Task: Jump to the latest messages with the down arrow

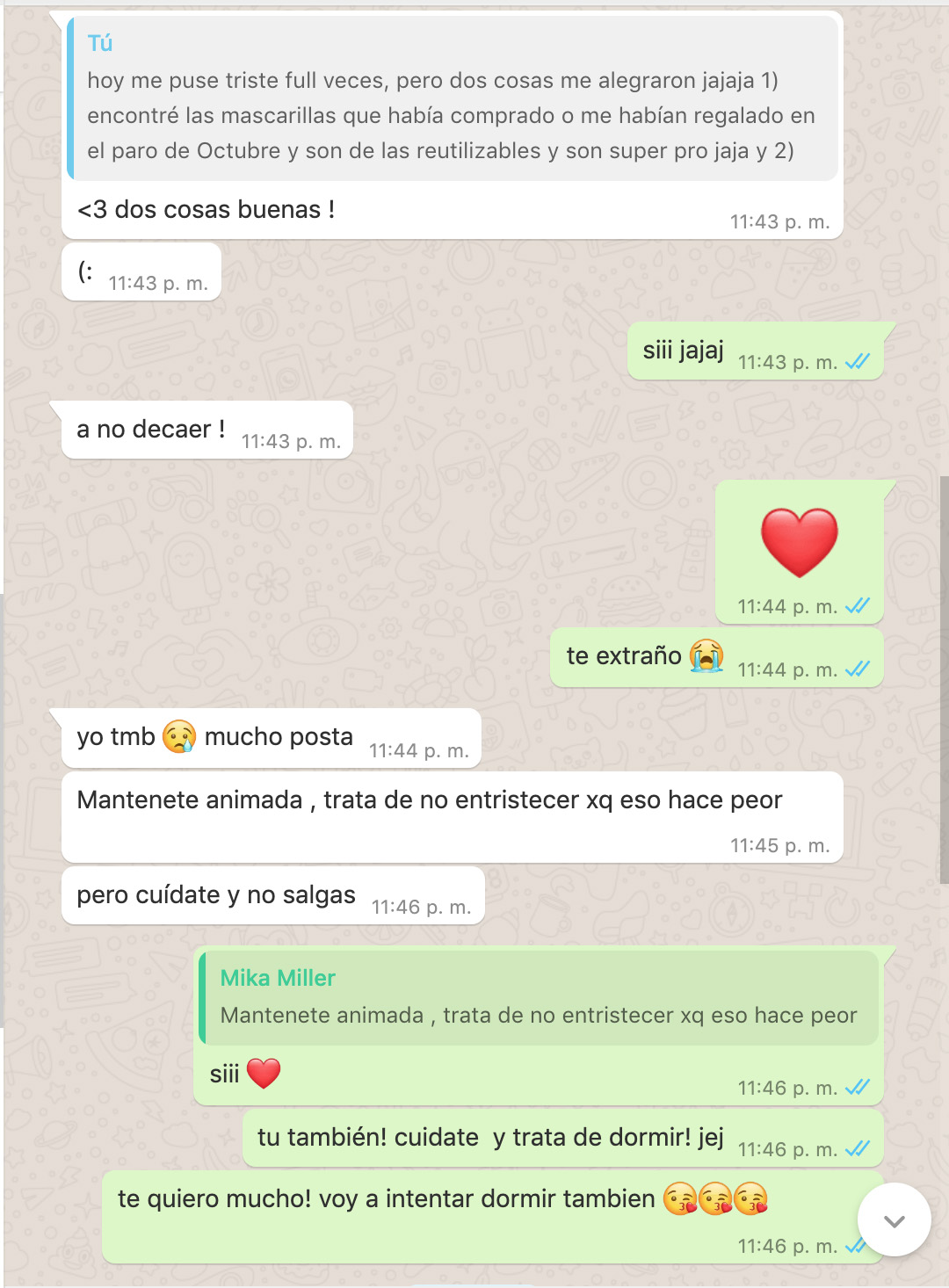Action: [894, 1220]
